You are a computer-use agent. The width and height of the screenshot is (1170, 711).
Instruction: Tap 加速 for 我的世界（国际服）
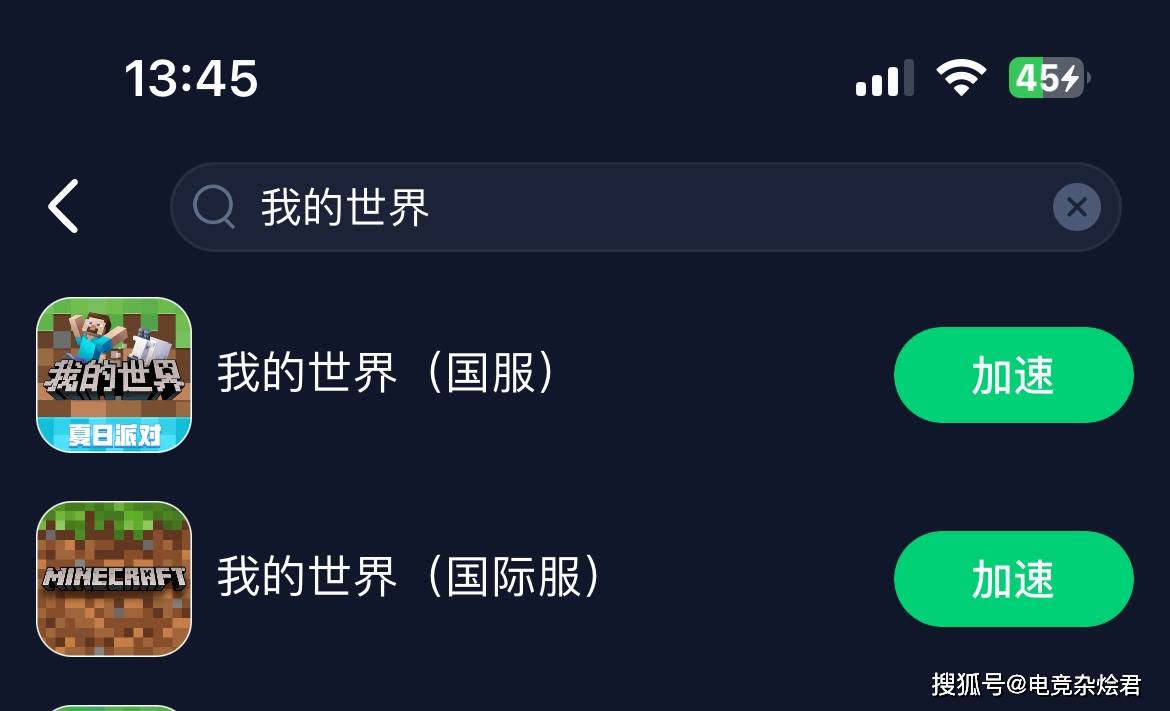tap(1012, 579)
